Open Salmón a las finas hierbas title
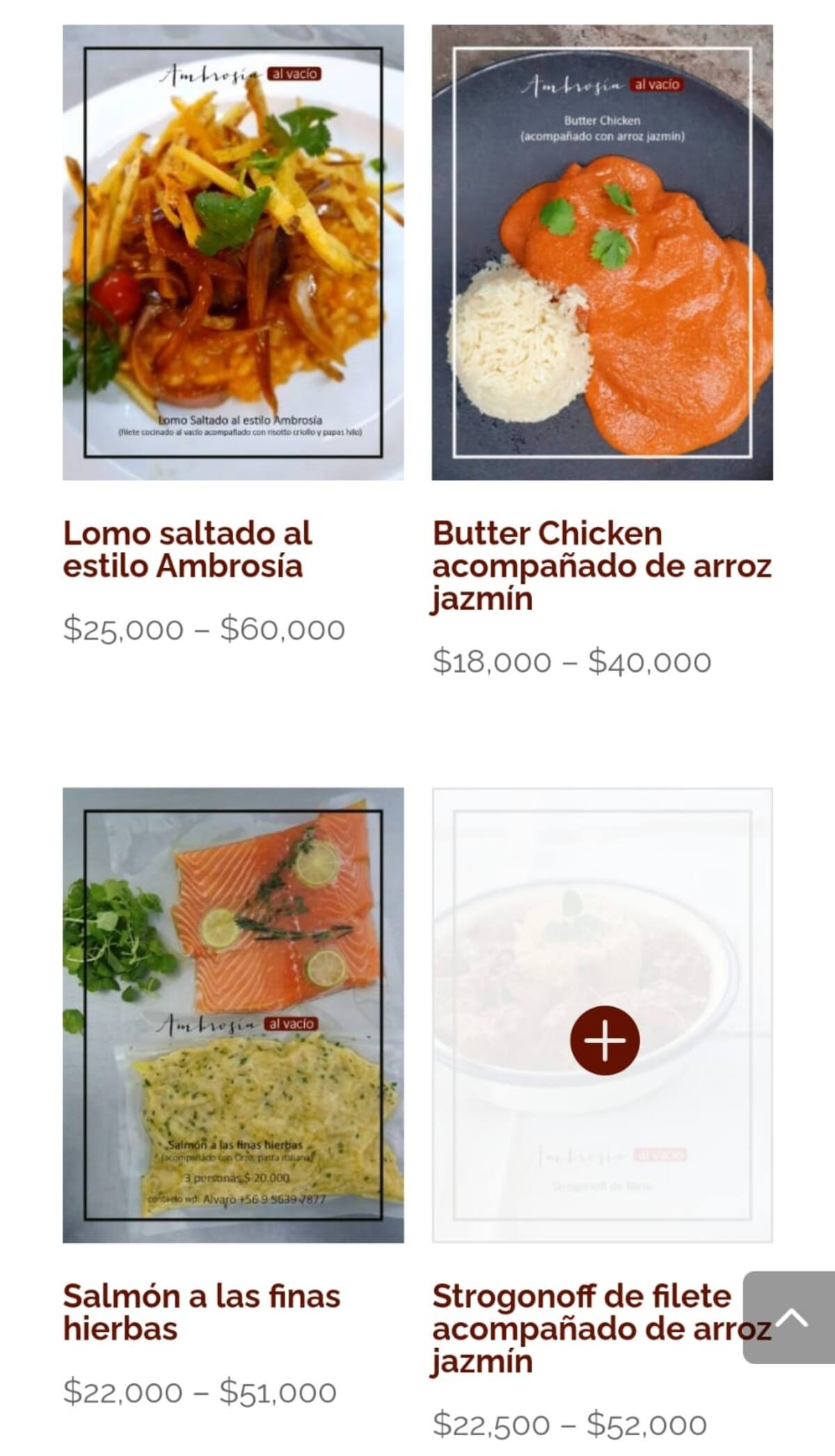 point(201,1312)
